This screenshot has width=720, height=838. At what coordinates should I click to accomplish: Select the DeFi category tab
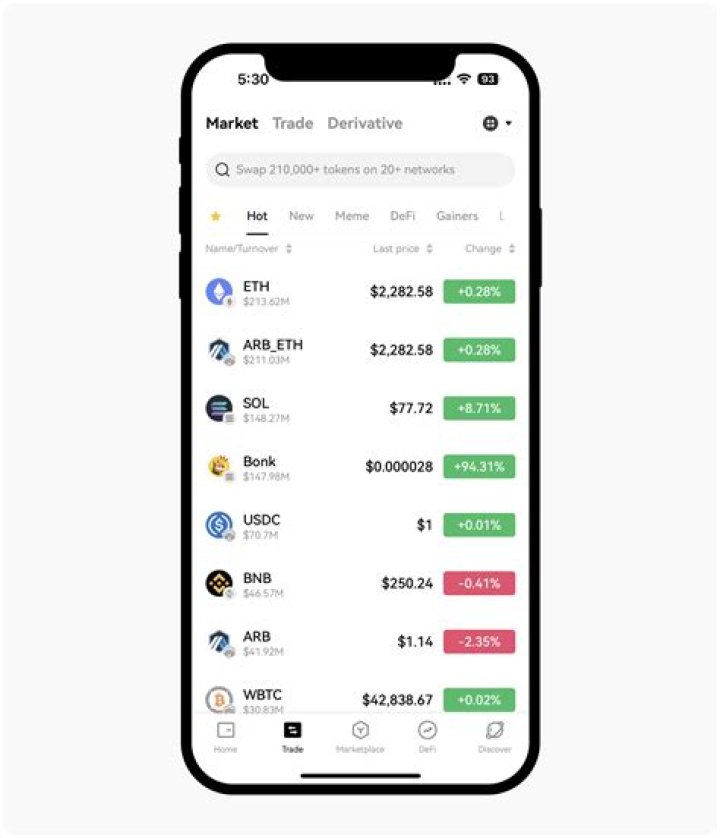point(403,216)
